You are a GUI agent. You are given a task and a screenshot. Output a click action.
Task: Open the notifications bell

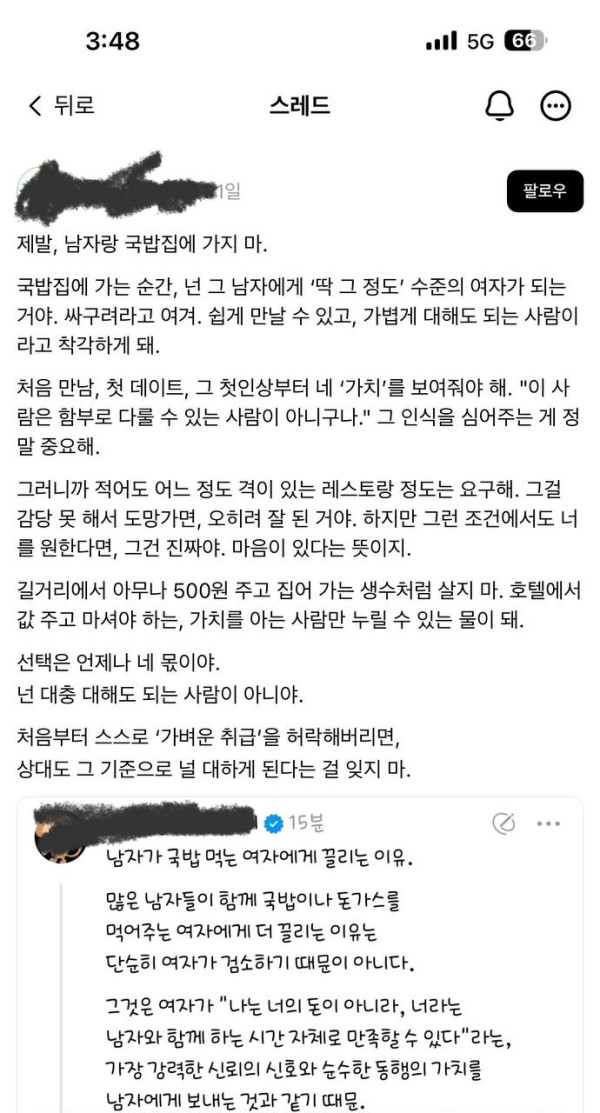pos(499,107)
